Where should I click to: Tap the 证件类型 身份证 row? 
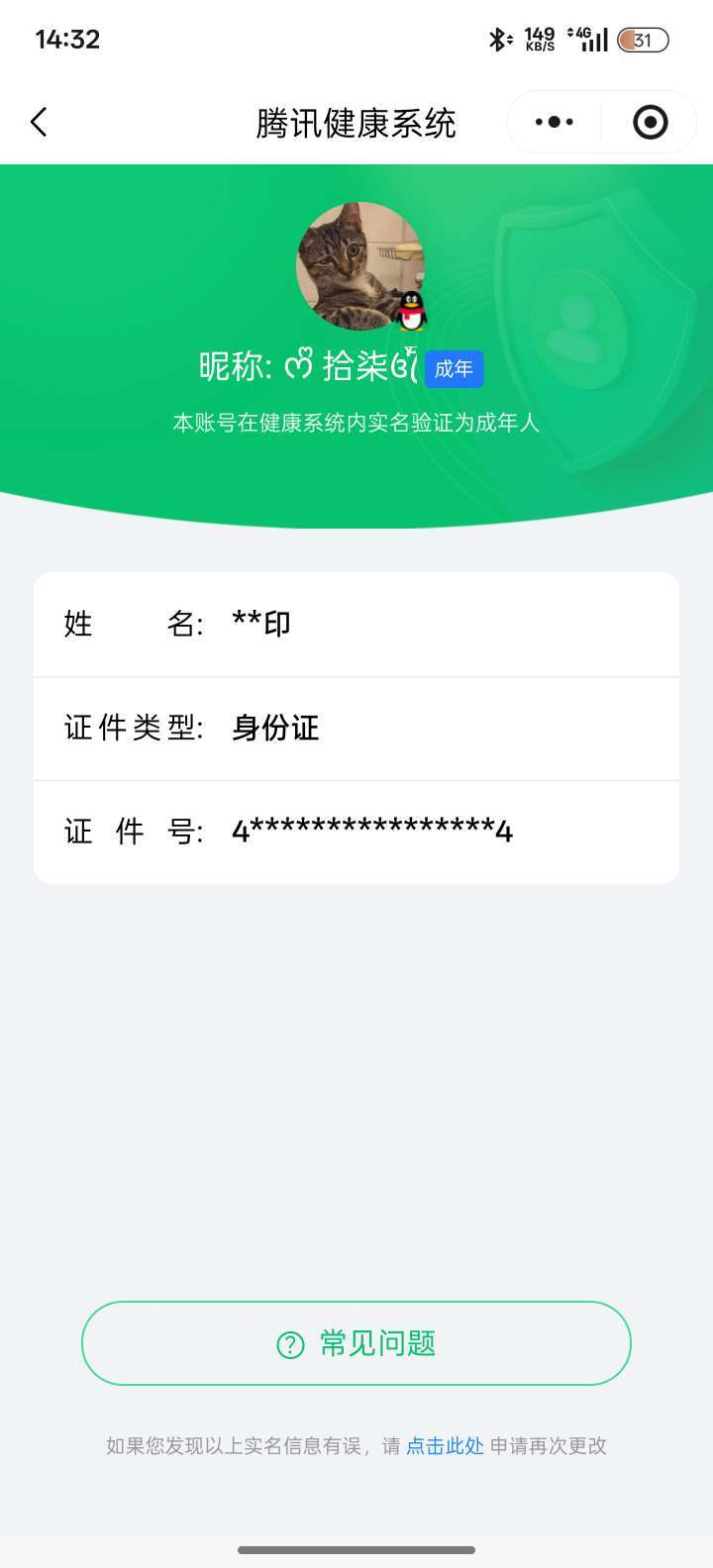(x=356, y=728)
